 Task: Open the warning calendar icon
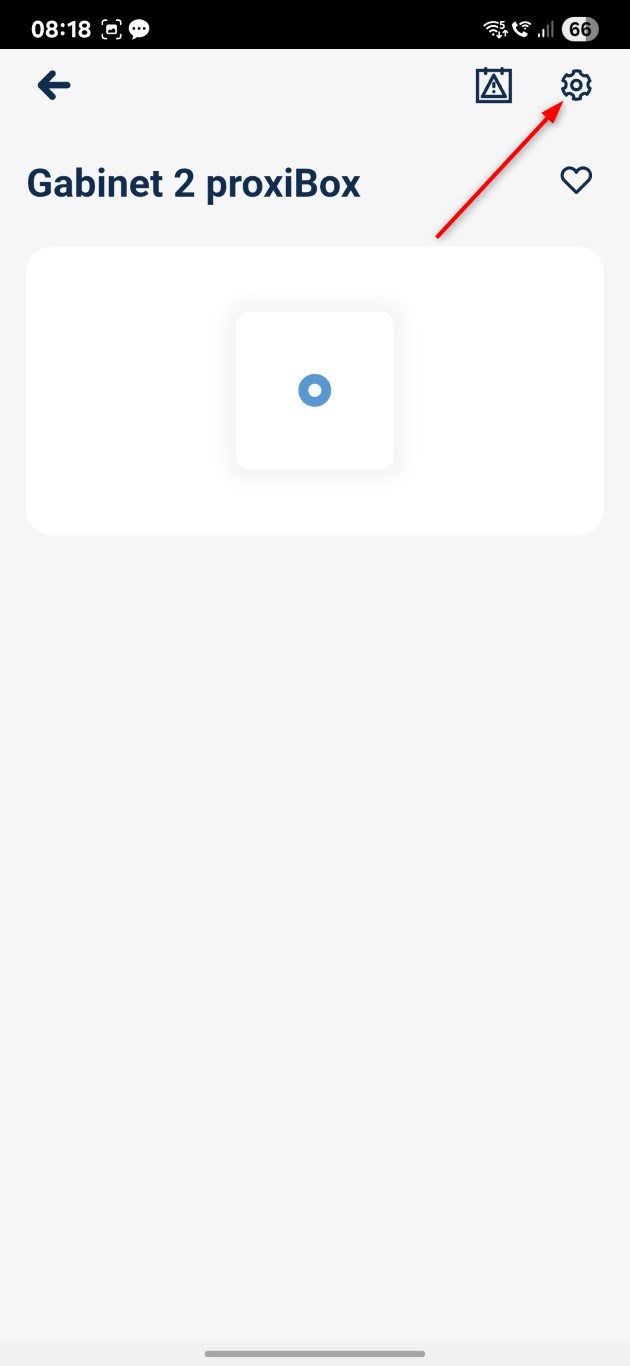pyautogui.click(x=493, y=86)
